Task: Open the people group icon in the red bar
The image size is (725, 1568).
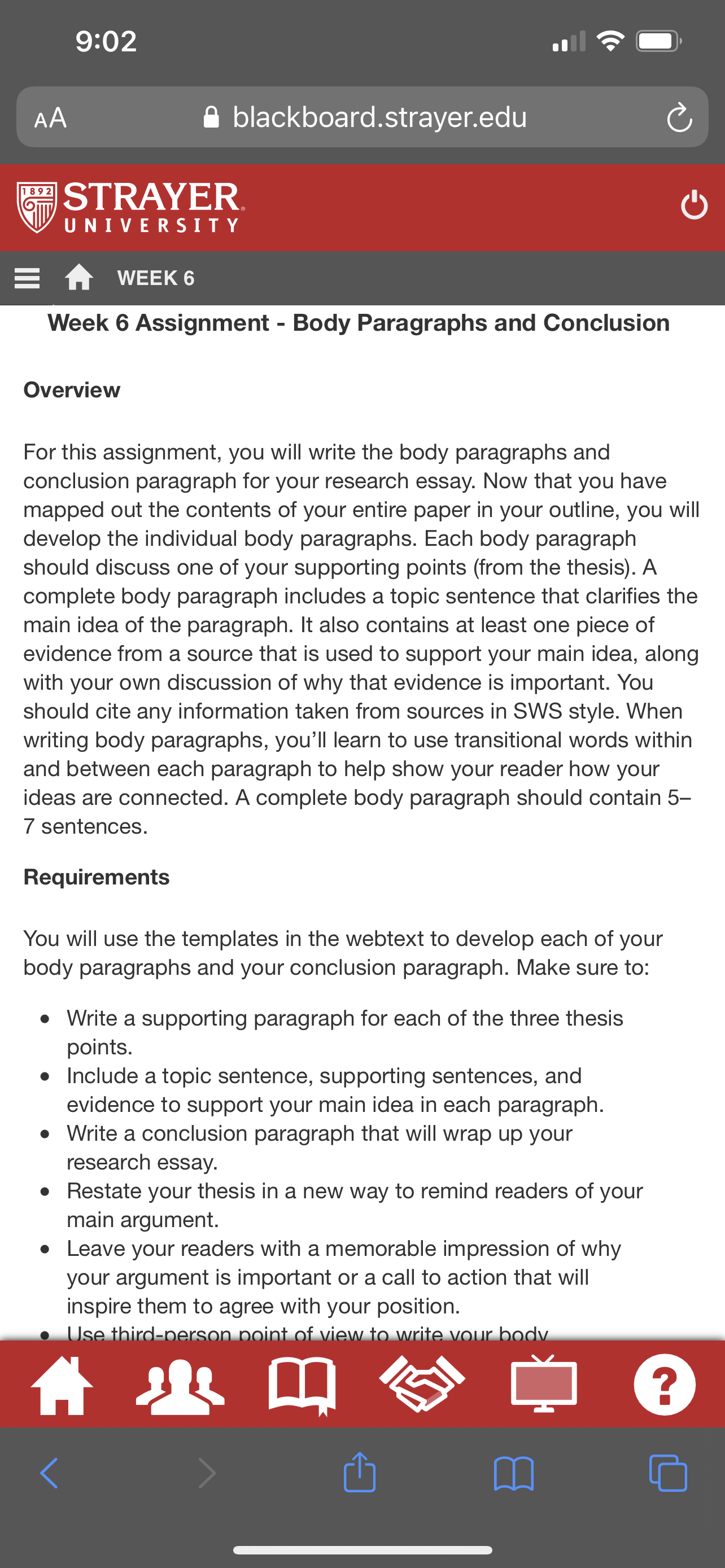Action: [x=180, y=1385]
